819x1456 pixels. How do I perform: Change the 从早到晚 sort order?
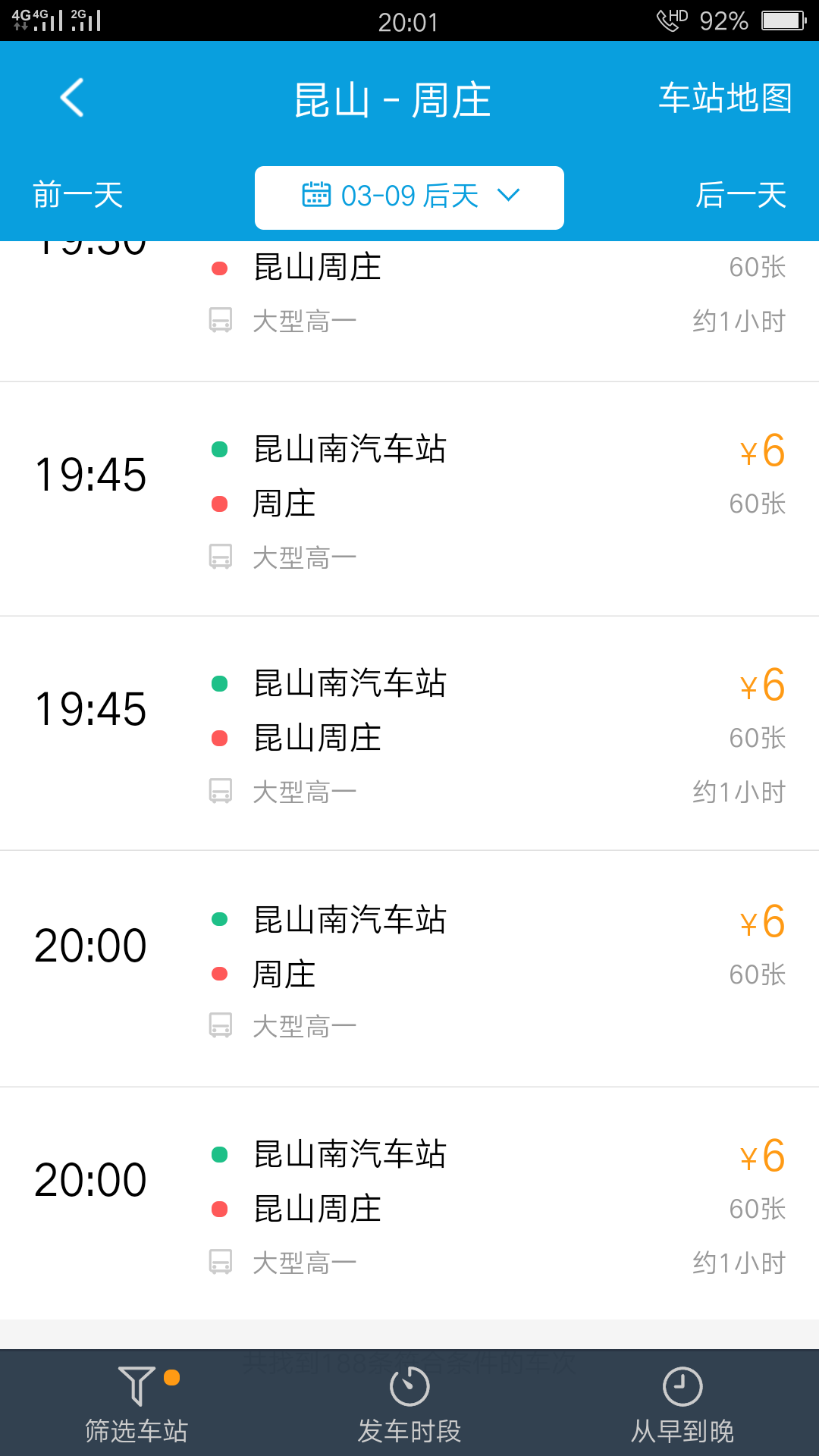682,1404
